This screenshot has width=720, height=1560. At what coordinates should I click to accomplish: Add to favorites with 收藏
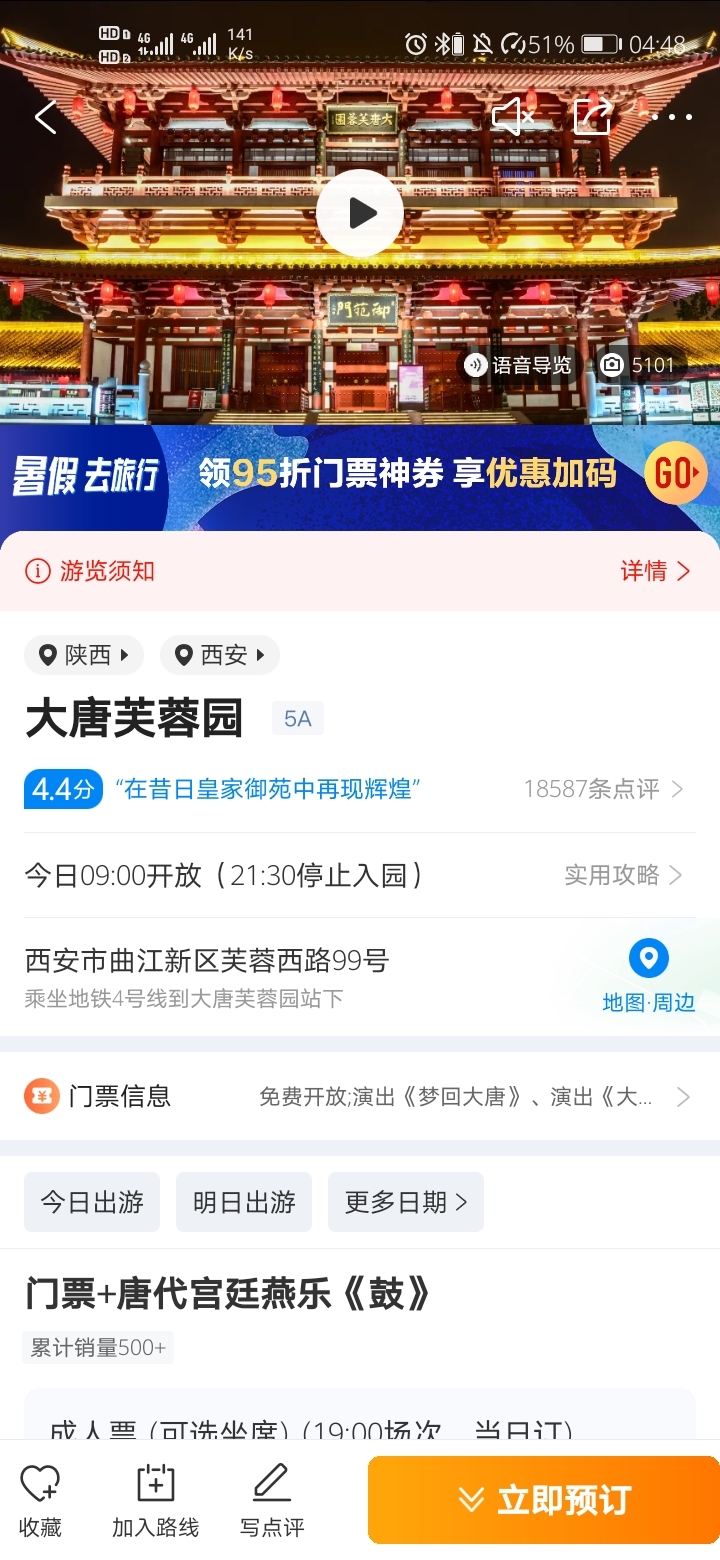40,1500
